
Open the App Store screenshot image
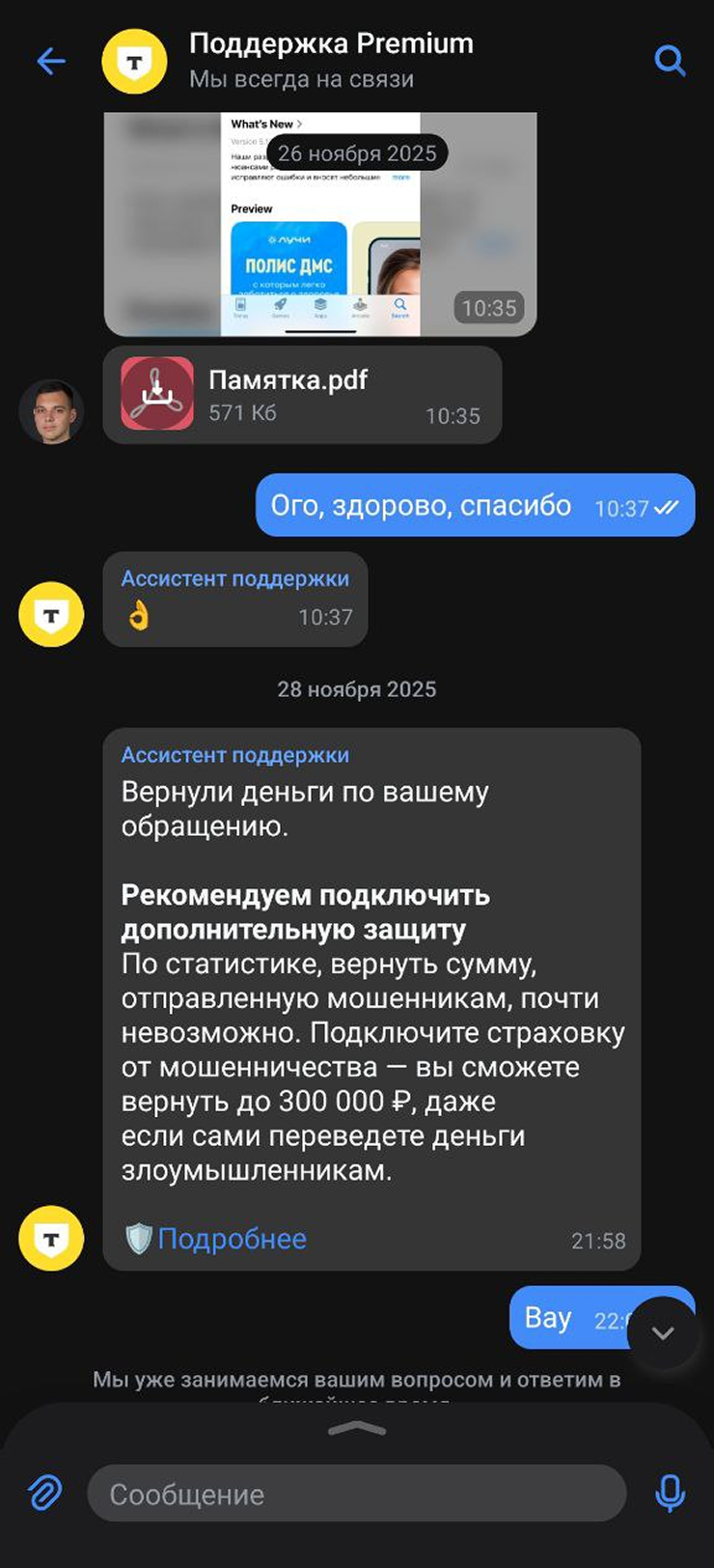319,224
